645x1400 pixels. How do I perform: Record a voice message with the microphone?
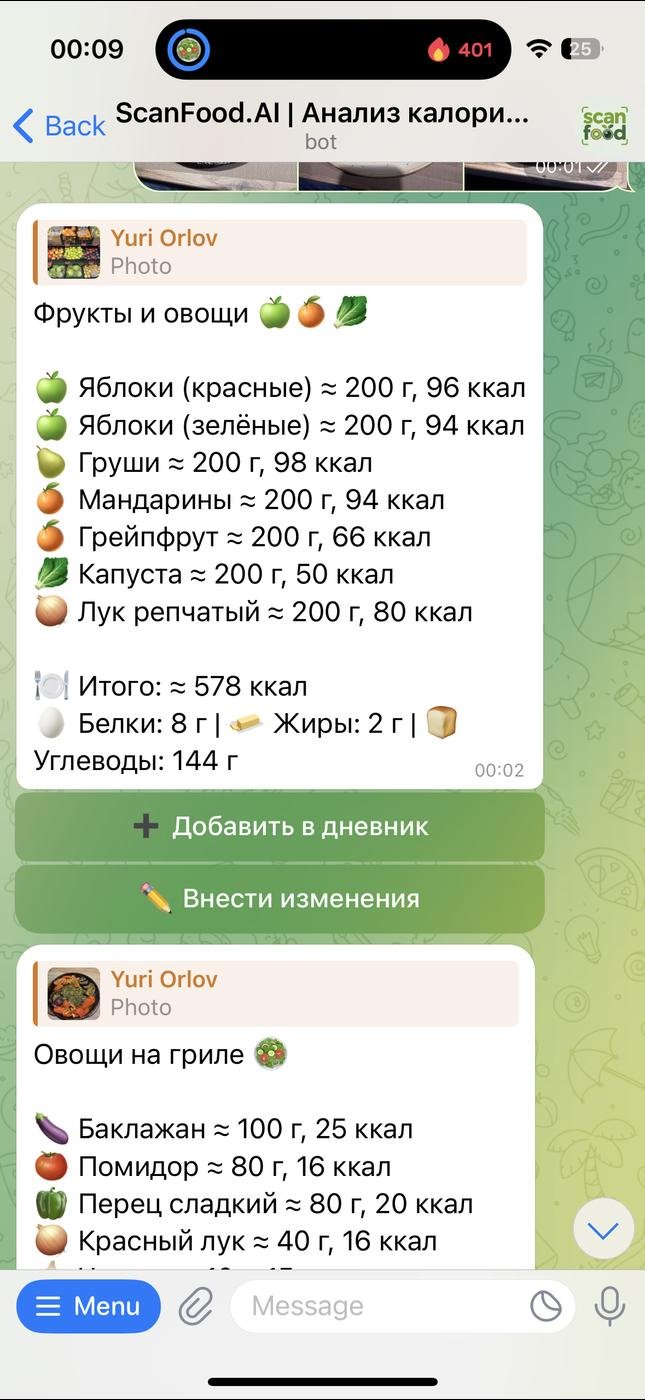[x=609, y=1307]
